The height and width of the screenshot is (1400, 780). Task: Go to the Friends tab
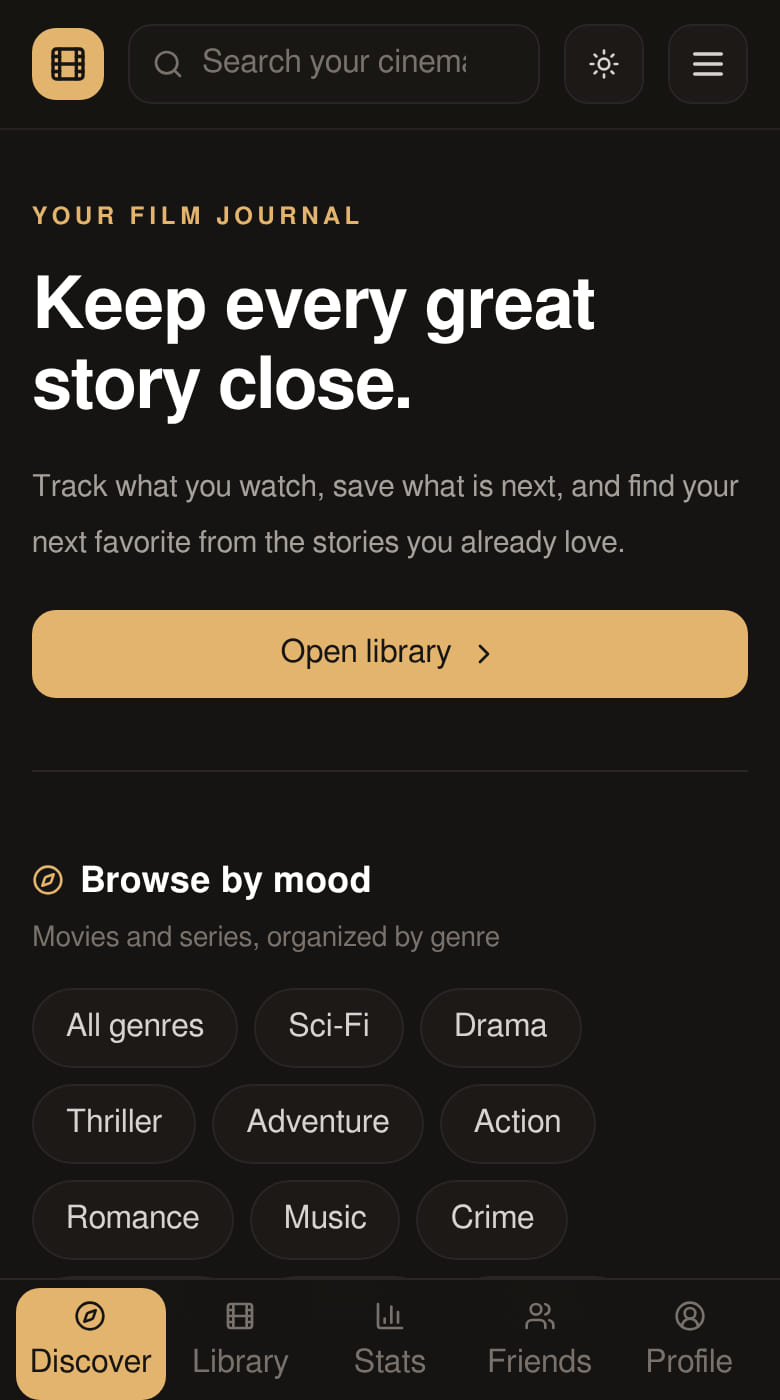coord(540,1343)
